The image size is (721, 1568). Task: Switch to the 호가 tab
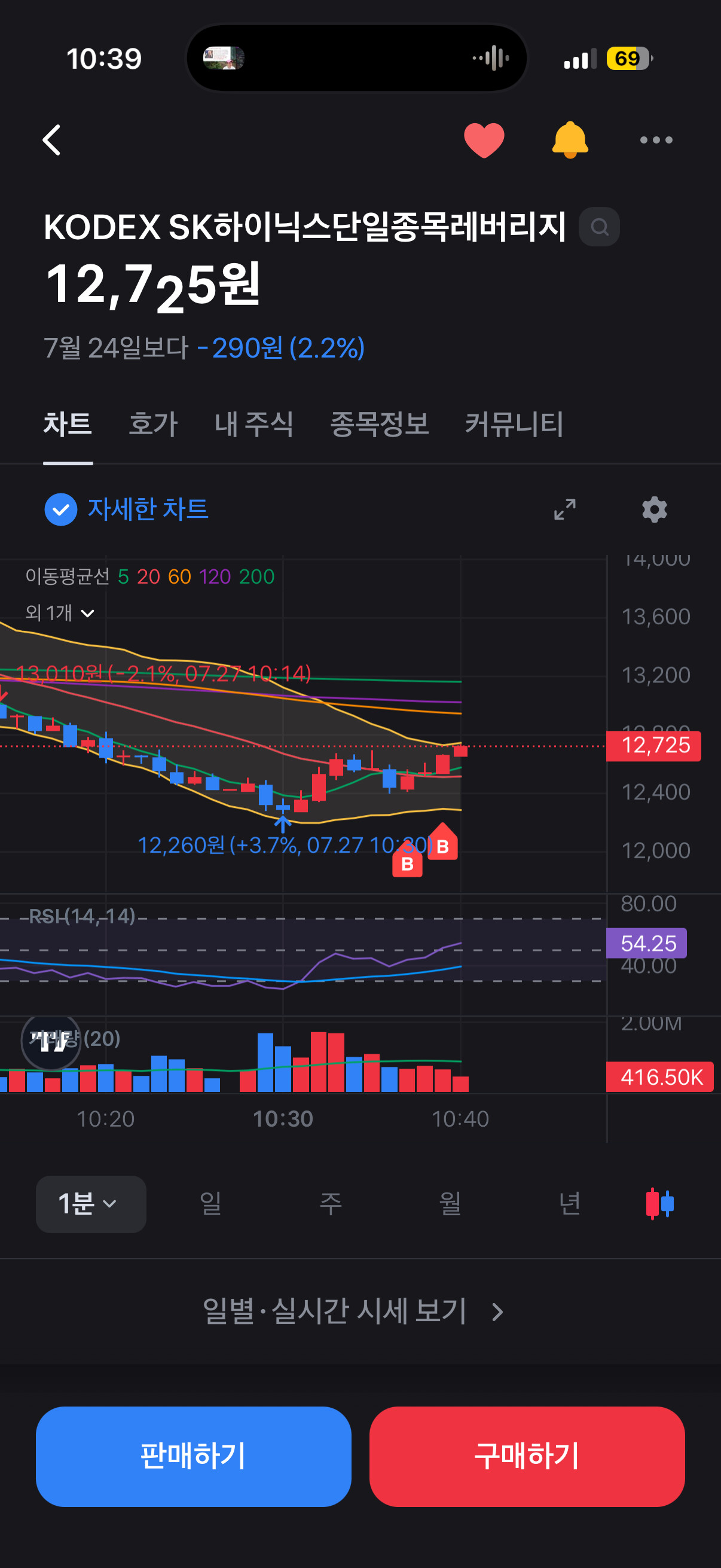tap(152, 423)
